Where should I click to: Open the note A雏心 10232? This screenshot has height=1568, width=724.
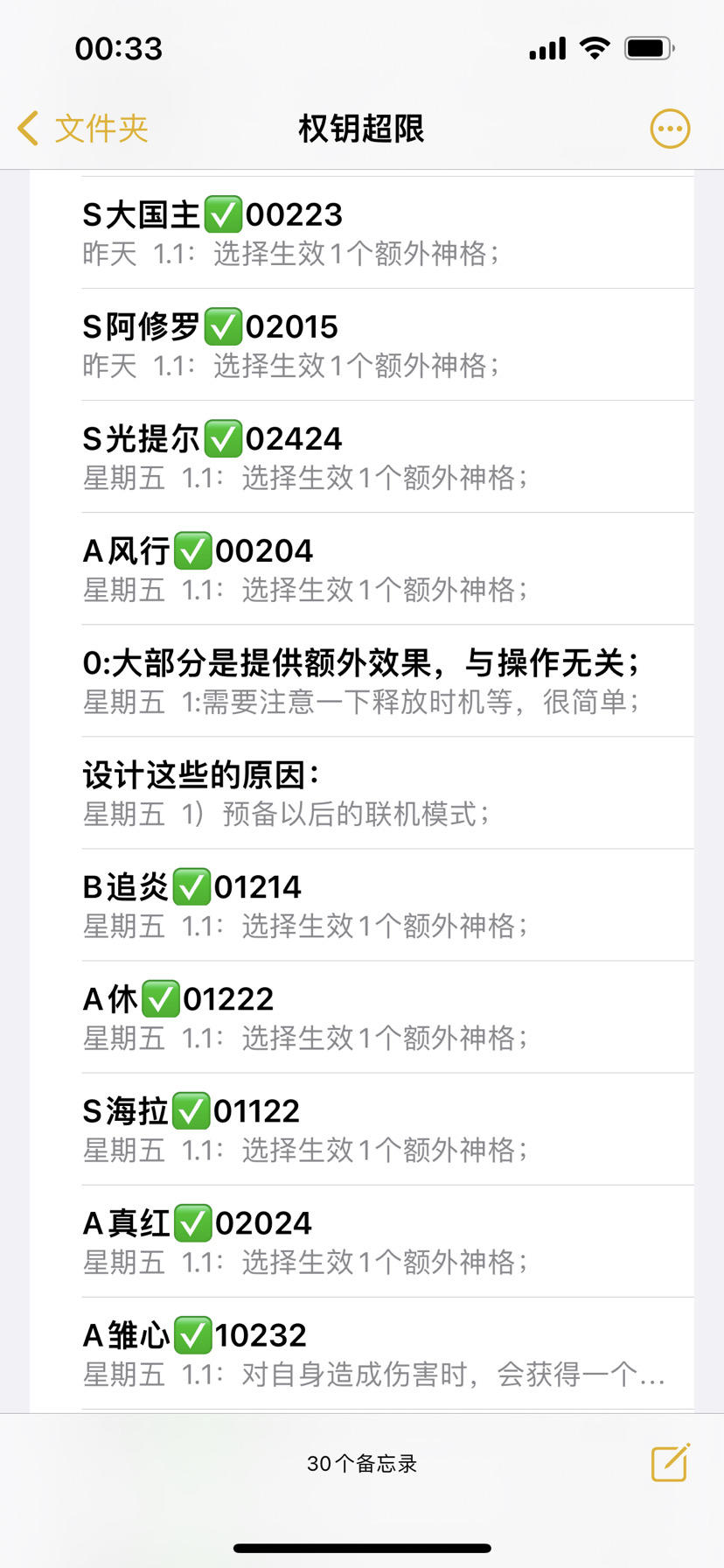(x=362, y=1353)
